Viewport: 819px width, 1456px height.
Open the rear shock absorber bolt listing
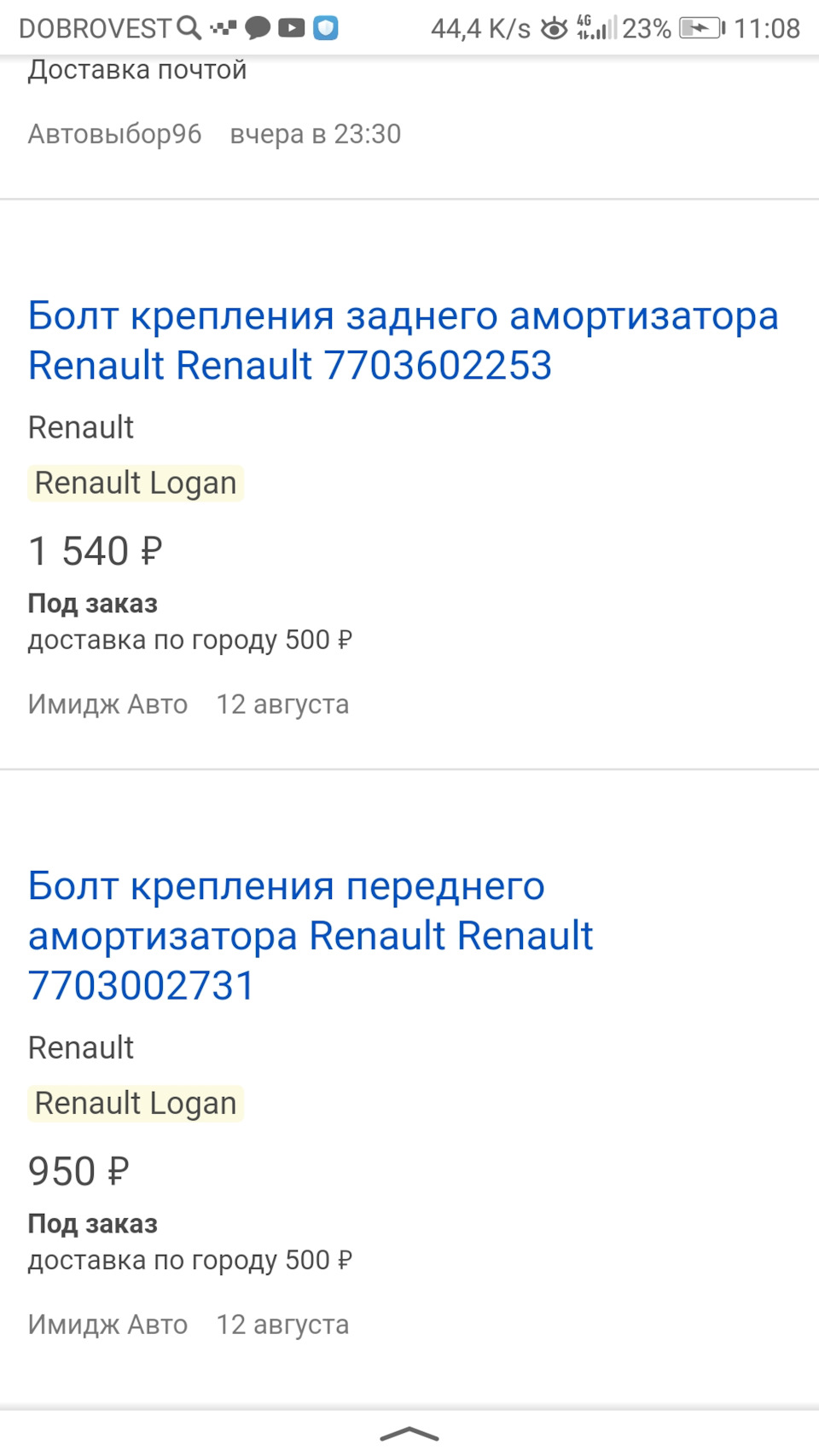(x=401, y=339)
